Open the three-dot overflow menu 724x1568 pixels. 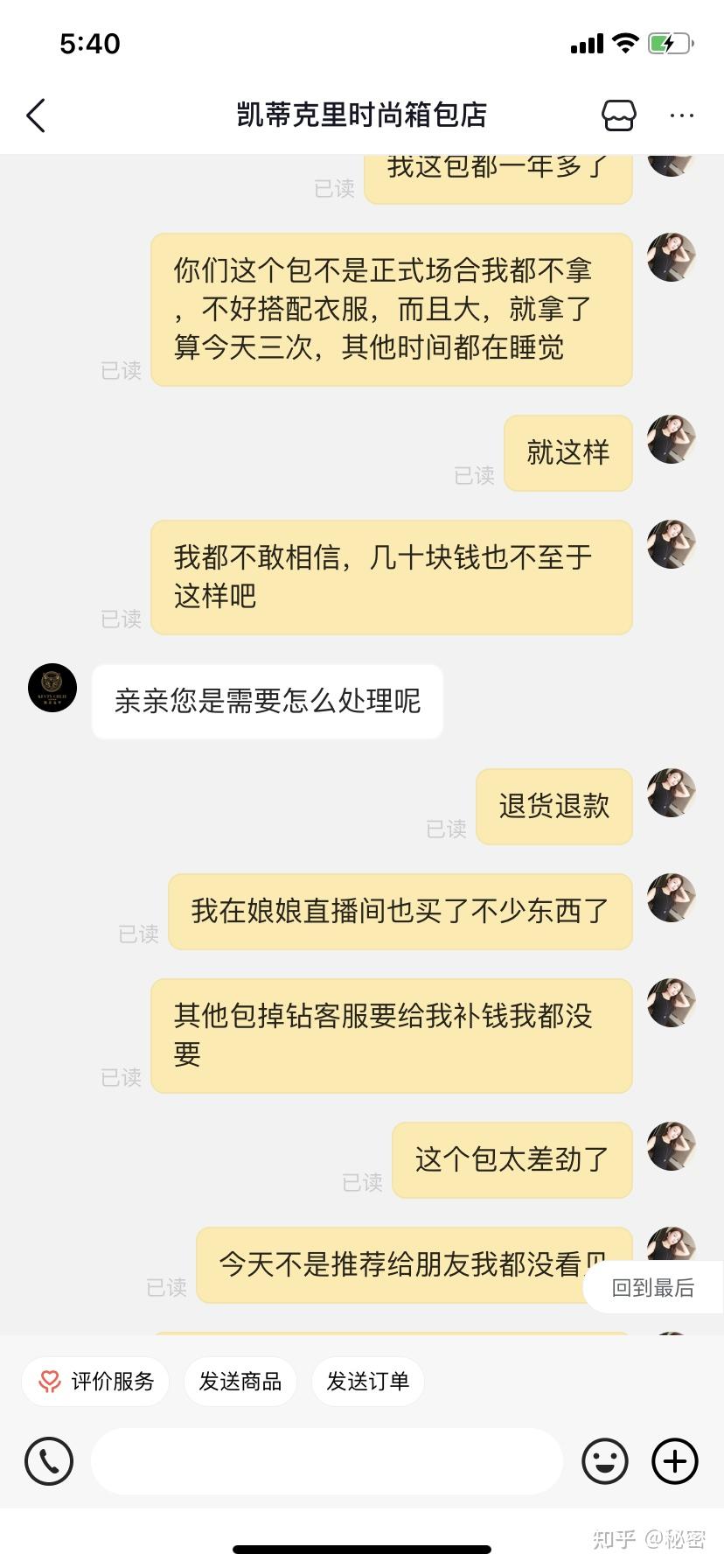[681, 115]
